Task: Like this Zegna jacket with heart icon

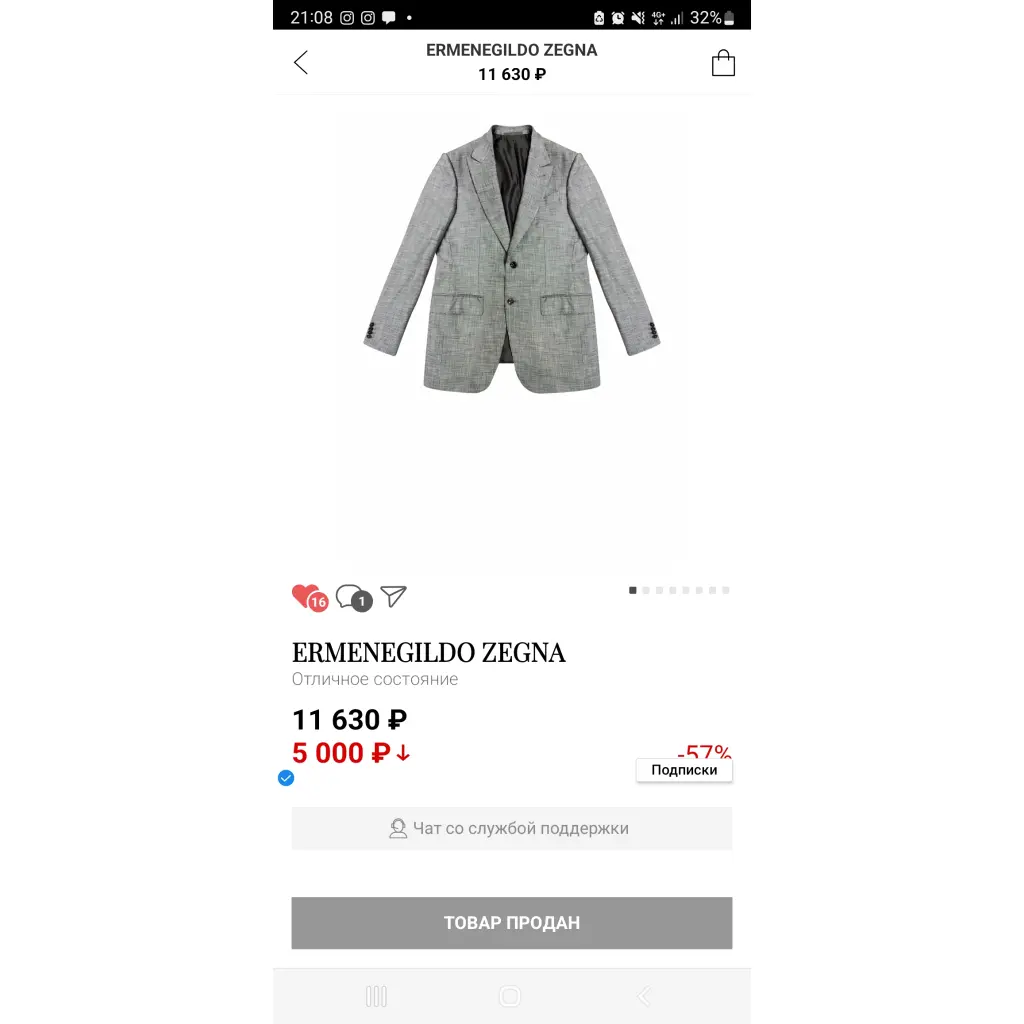Action: [307, 597]
